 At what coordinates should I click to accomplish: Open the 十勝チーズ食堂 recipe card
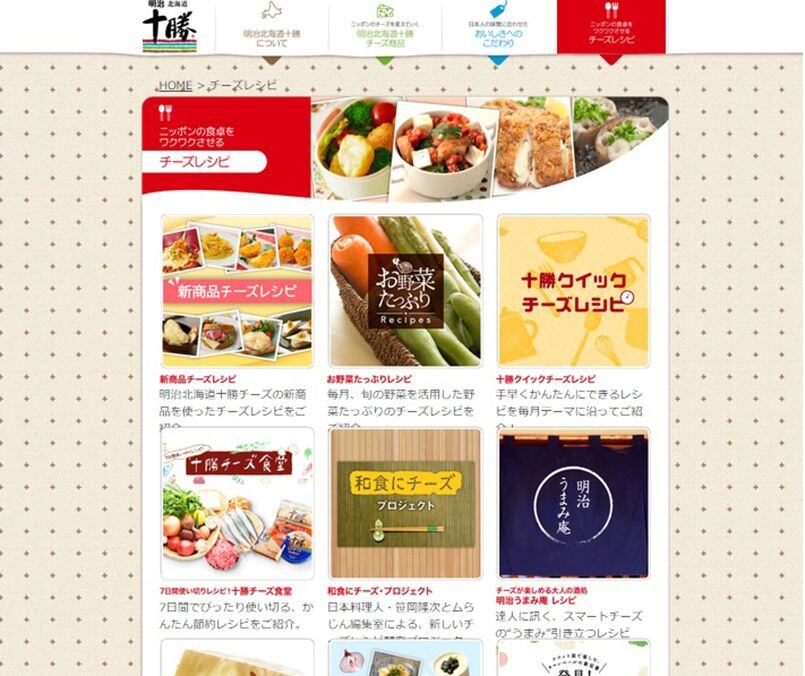click(238, 504)
